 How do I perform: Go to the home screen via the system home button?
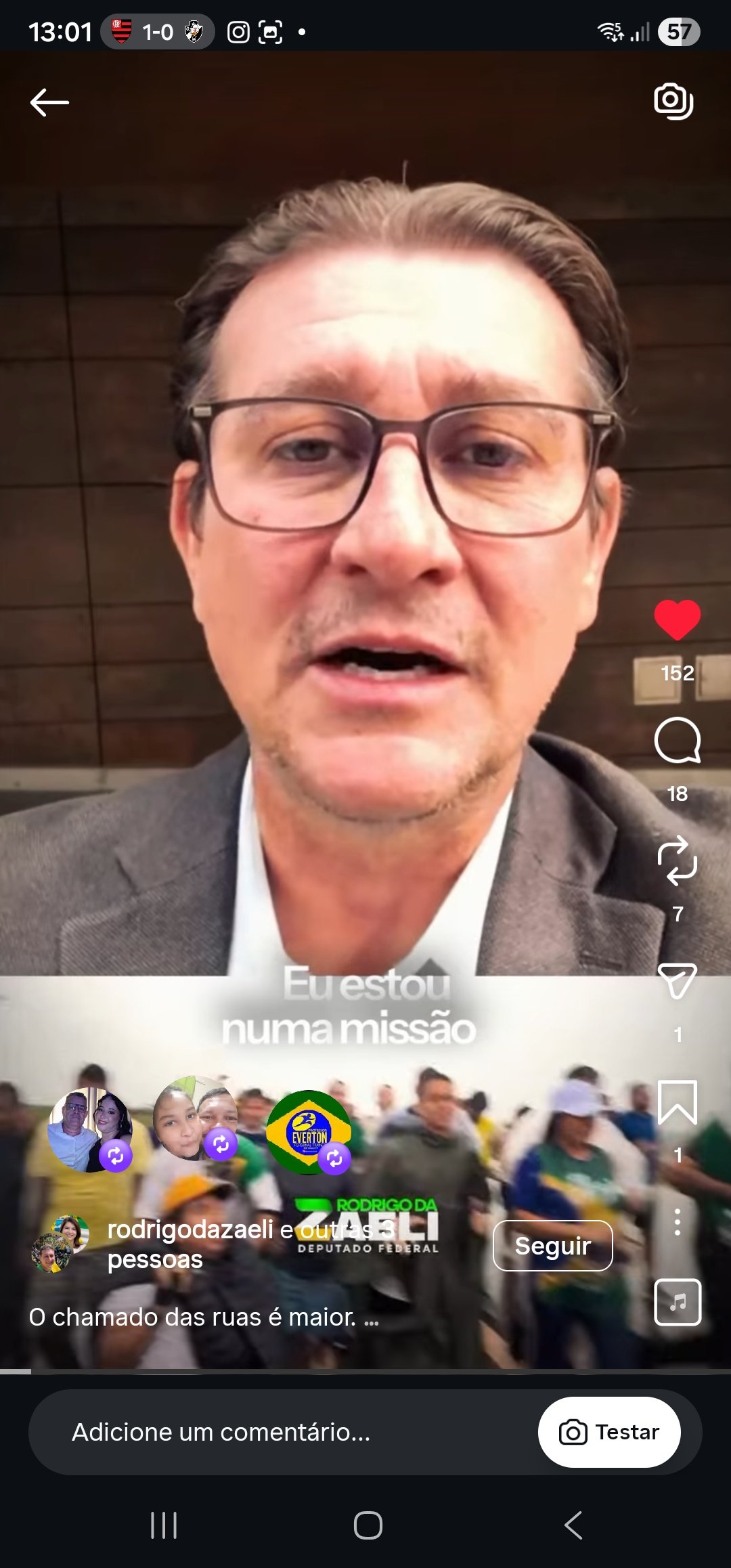(x=368, y=1525)
